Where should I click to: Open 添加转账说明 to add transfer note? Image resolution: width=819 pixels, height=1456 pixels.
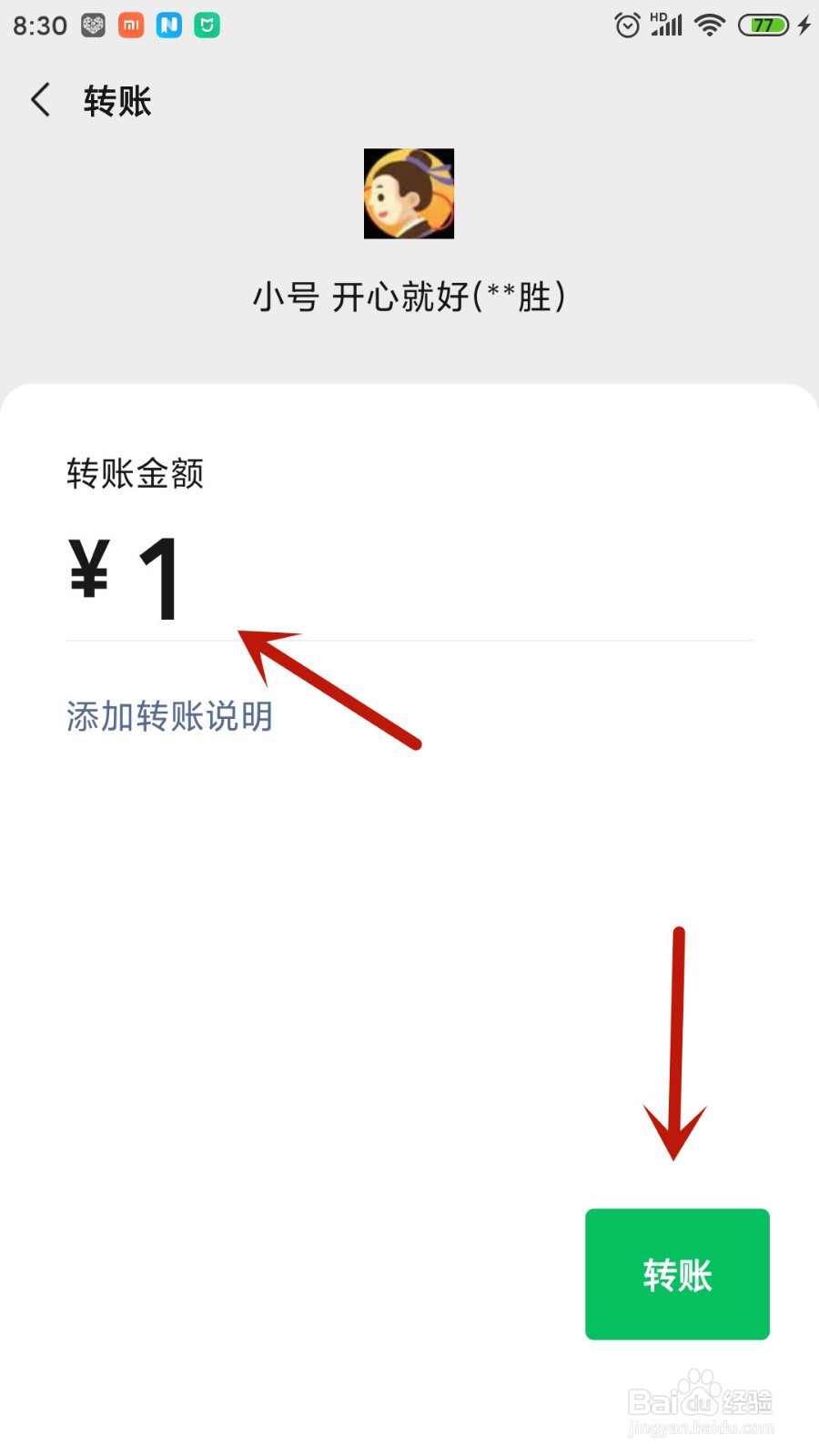pos(168,717)
